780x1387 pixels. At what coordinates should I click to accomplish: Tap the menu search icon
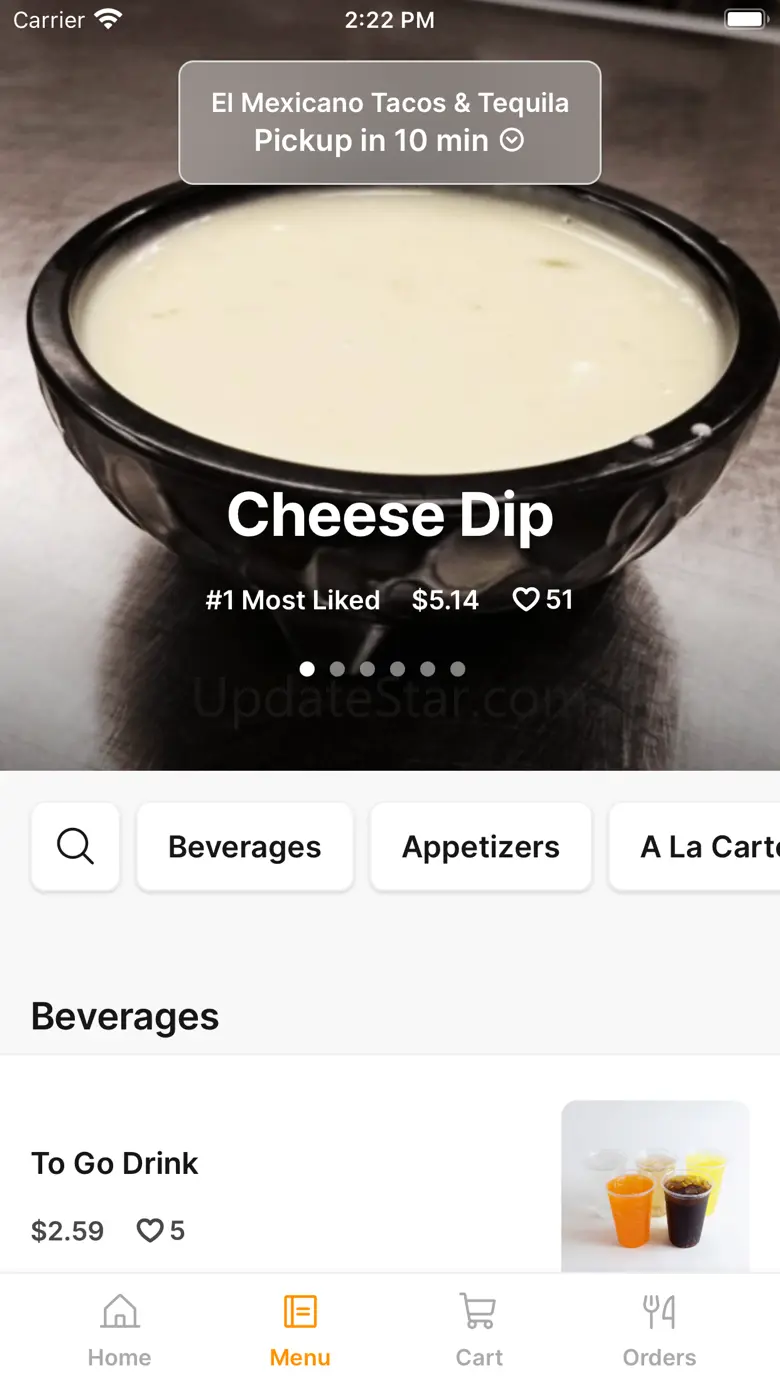pos(76,847)
